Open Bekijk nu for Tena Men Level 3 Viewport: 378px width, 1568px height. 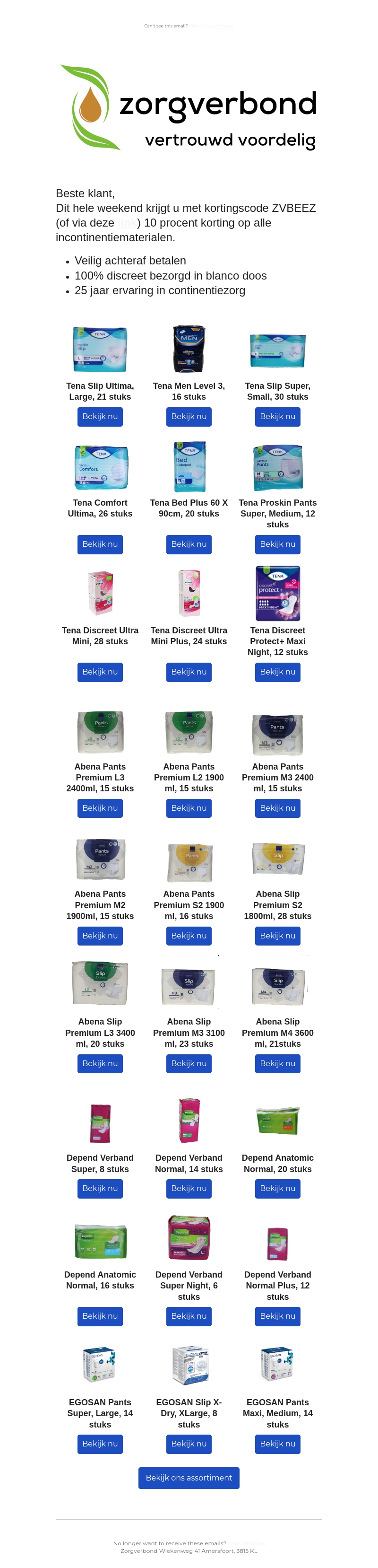189,416
